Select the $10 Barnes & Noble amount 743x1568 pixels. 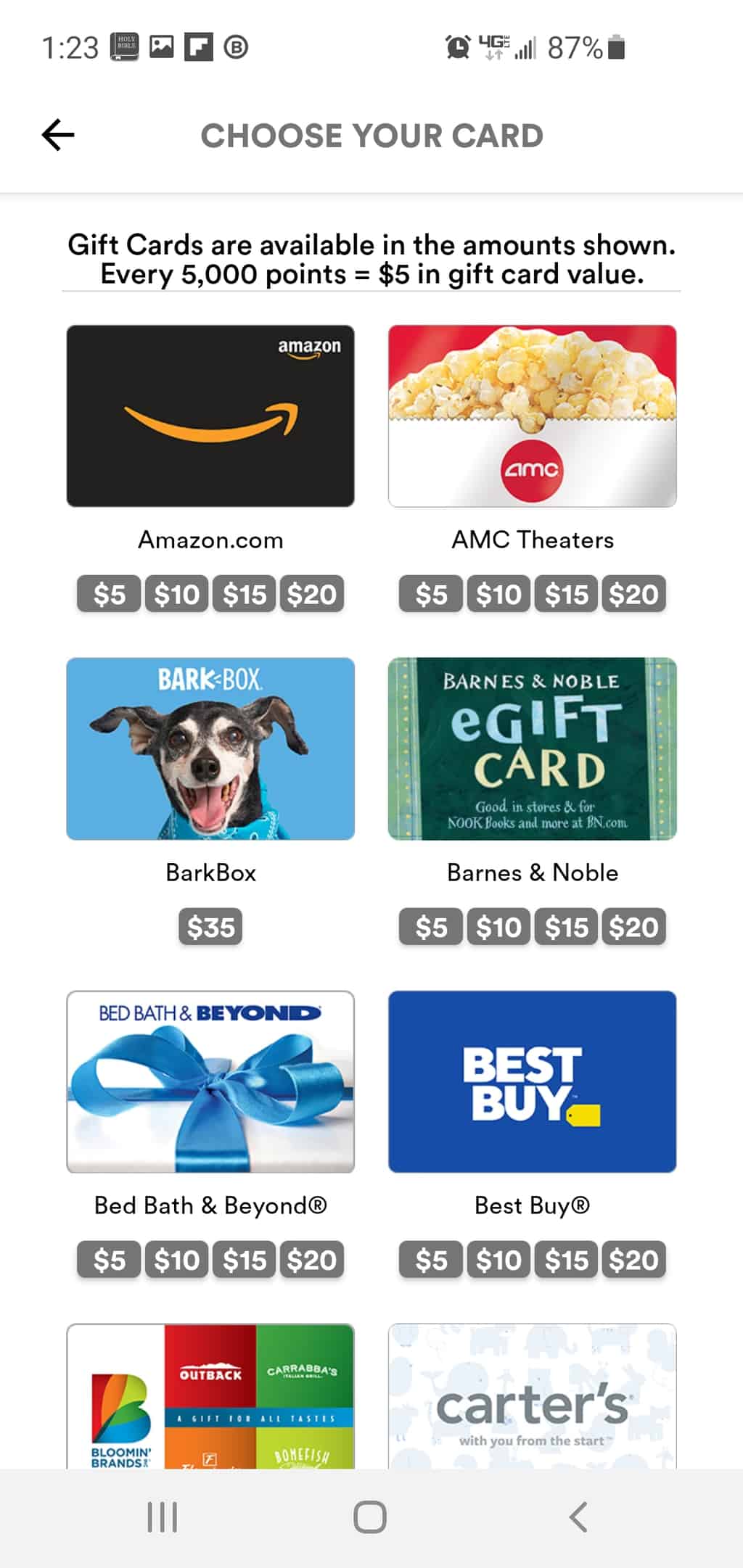pos(499,927)
